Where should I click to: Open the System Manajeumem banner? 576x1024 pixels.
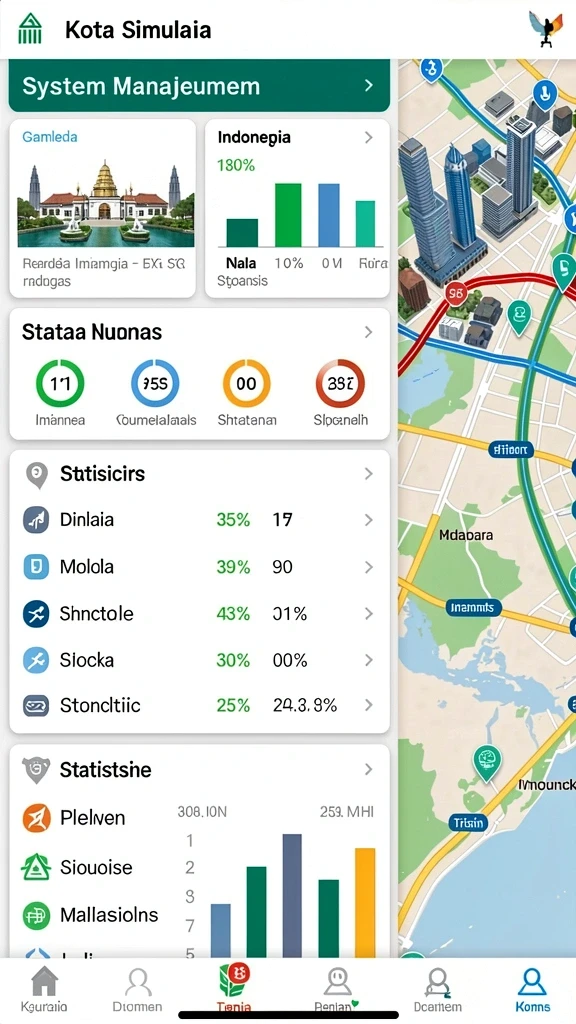[199, 86]
